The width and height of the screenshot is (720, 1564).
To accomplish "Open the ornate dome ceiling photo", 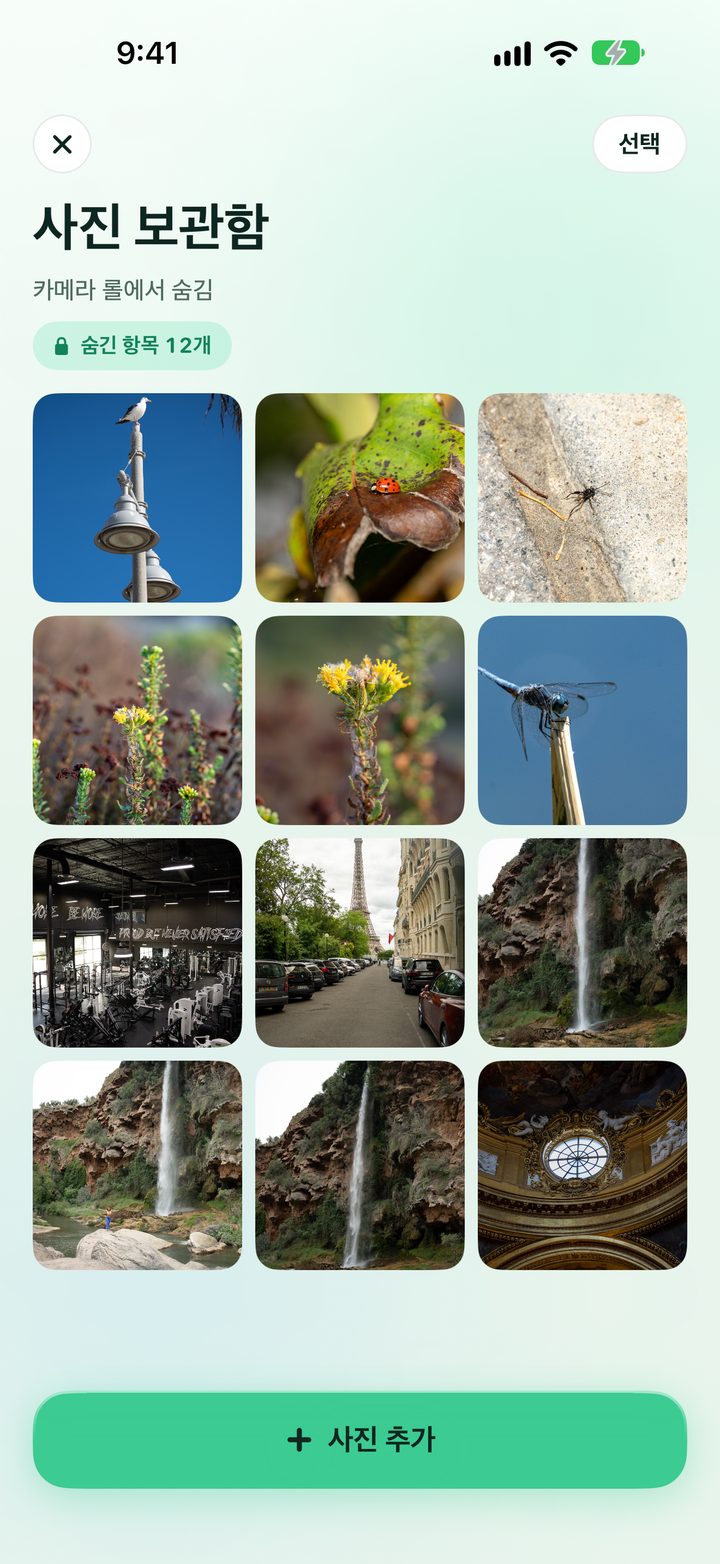I will [x=582, y=1165].
